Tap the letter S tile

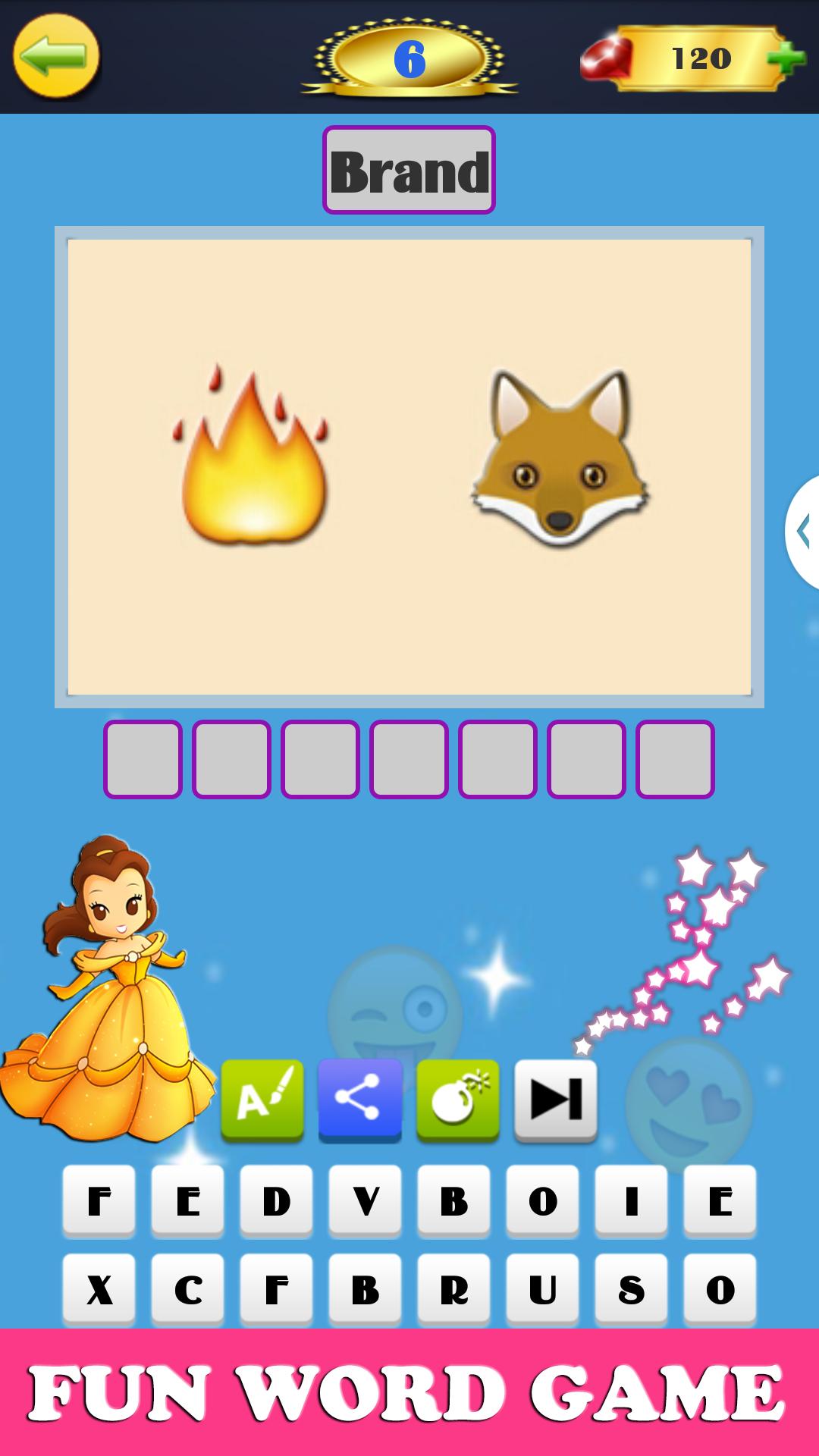pyautogui.click(x=631, y=1289)
